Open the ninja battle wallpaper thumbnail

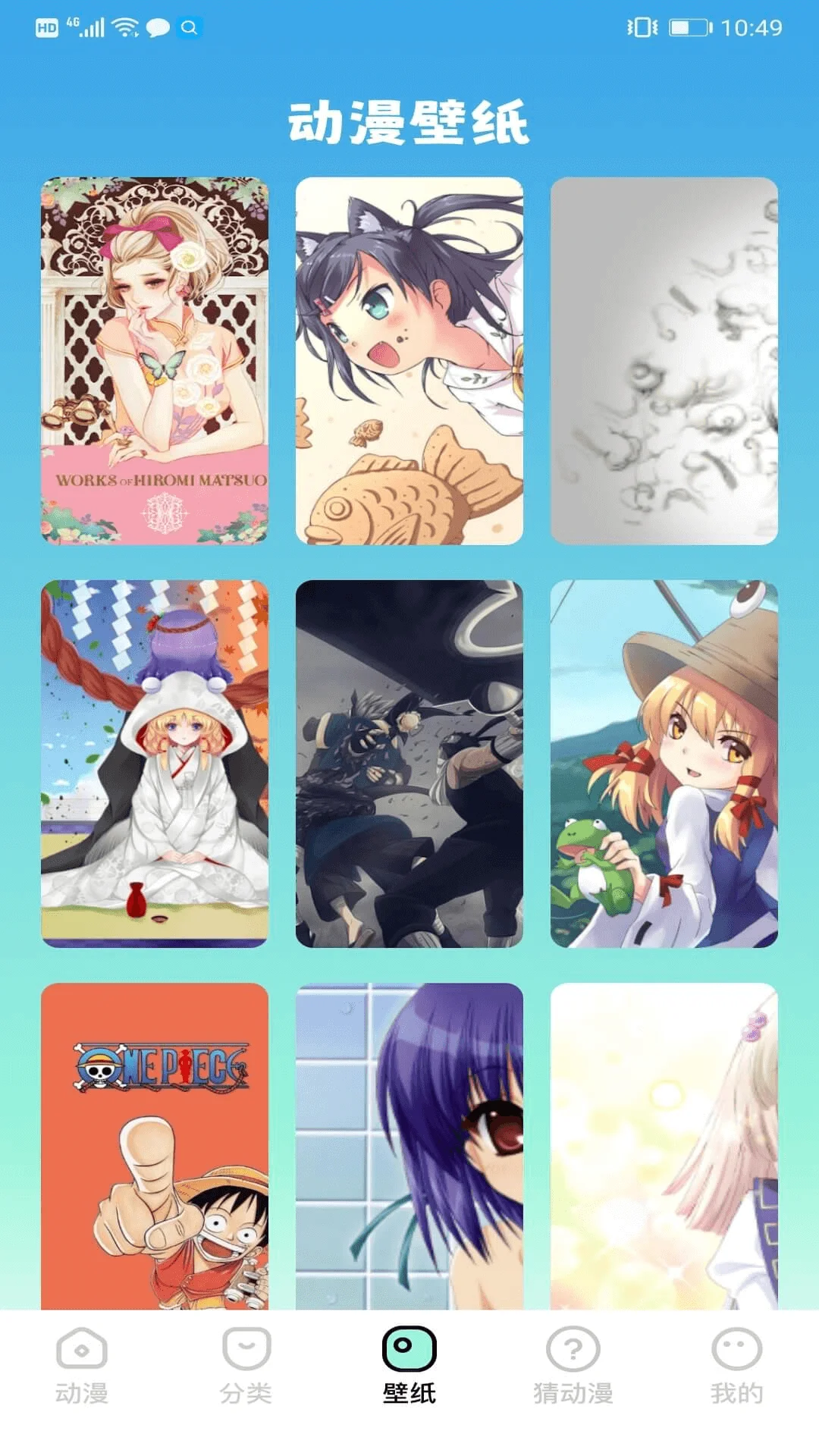click(409, 762)
